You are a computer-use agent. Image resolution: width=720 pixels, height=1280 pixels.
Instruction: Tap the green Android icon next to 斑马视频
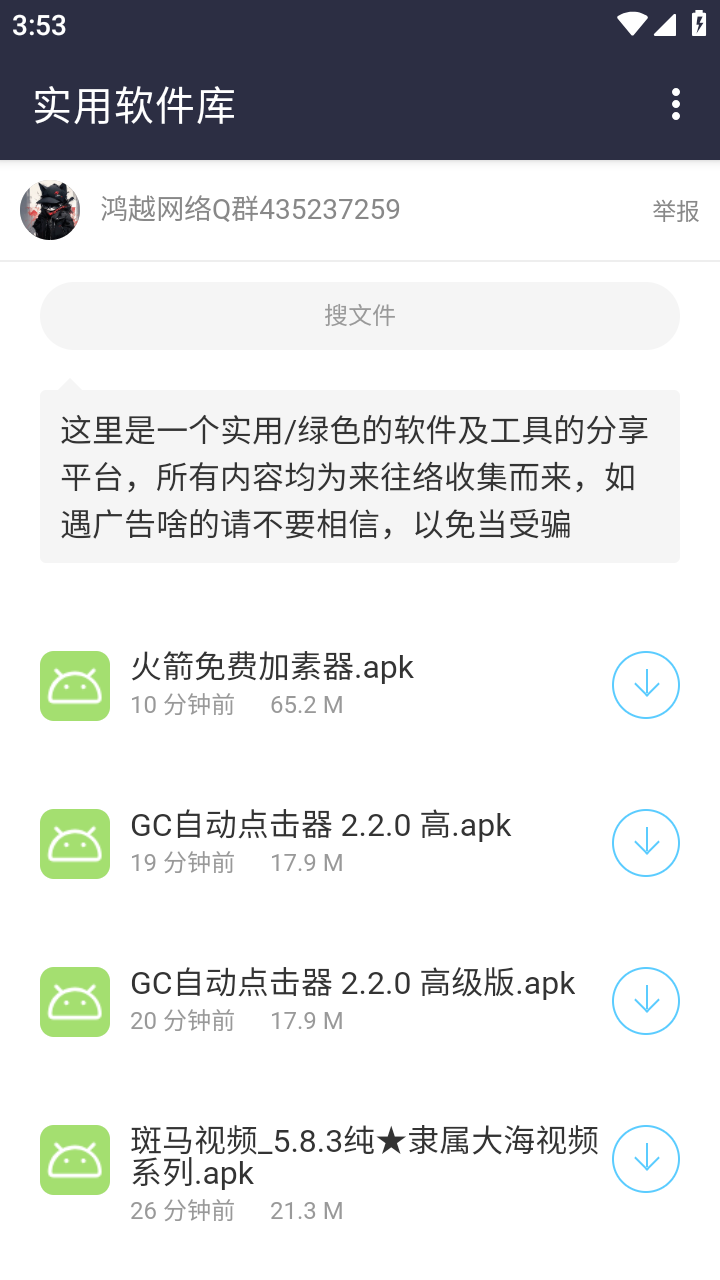[74, 1159]
